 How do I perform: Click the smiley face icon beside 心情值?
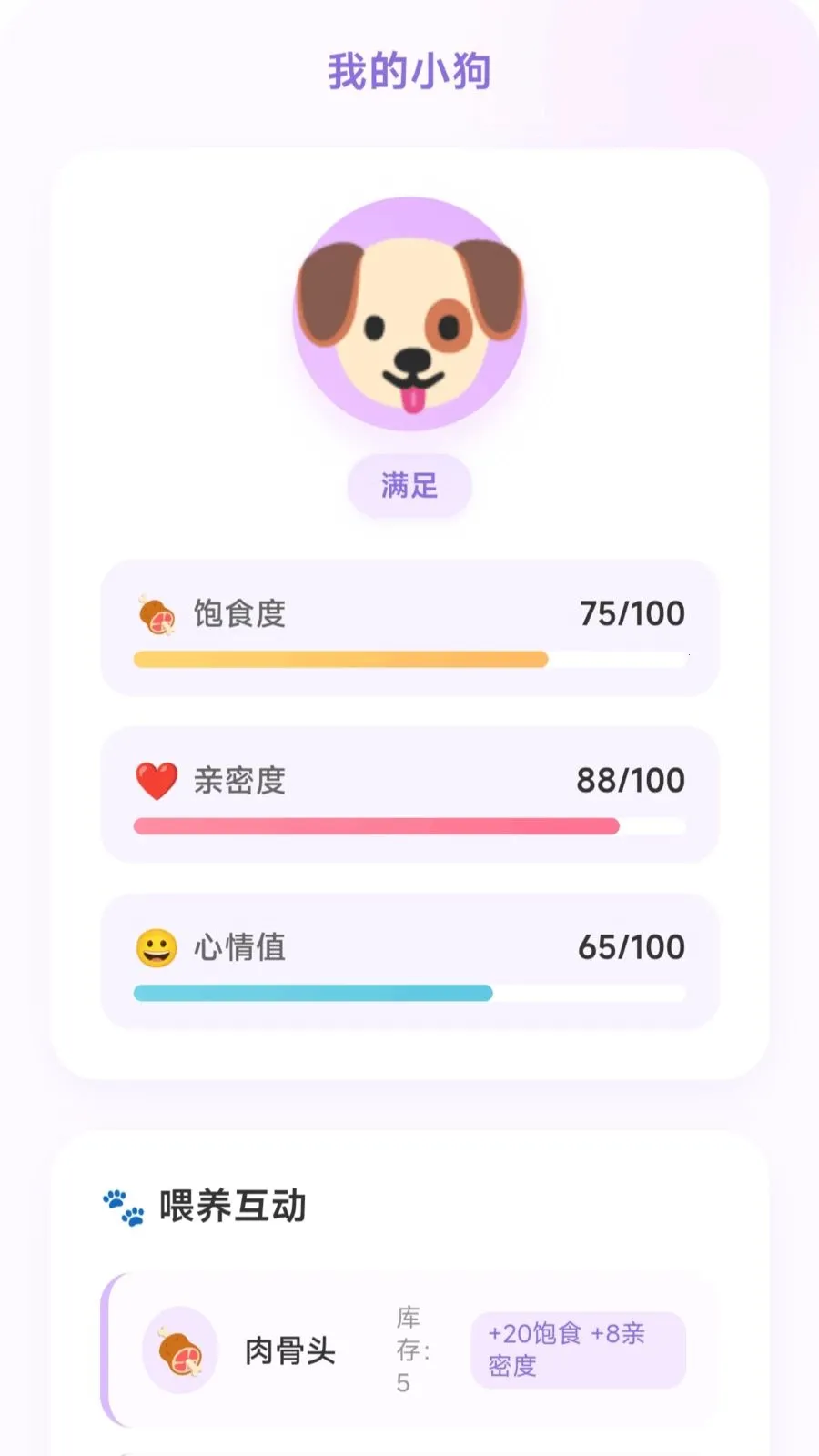click(x=155, y=948)
